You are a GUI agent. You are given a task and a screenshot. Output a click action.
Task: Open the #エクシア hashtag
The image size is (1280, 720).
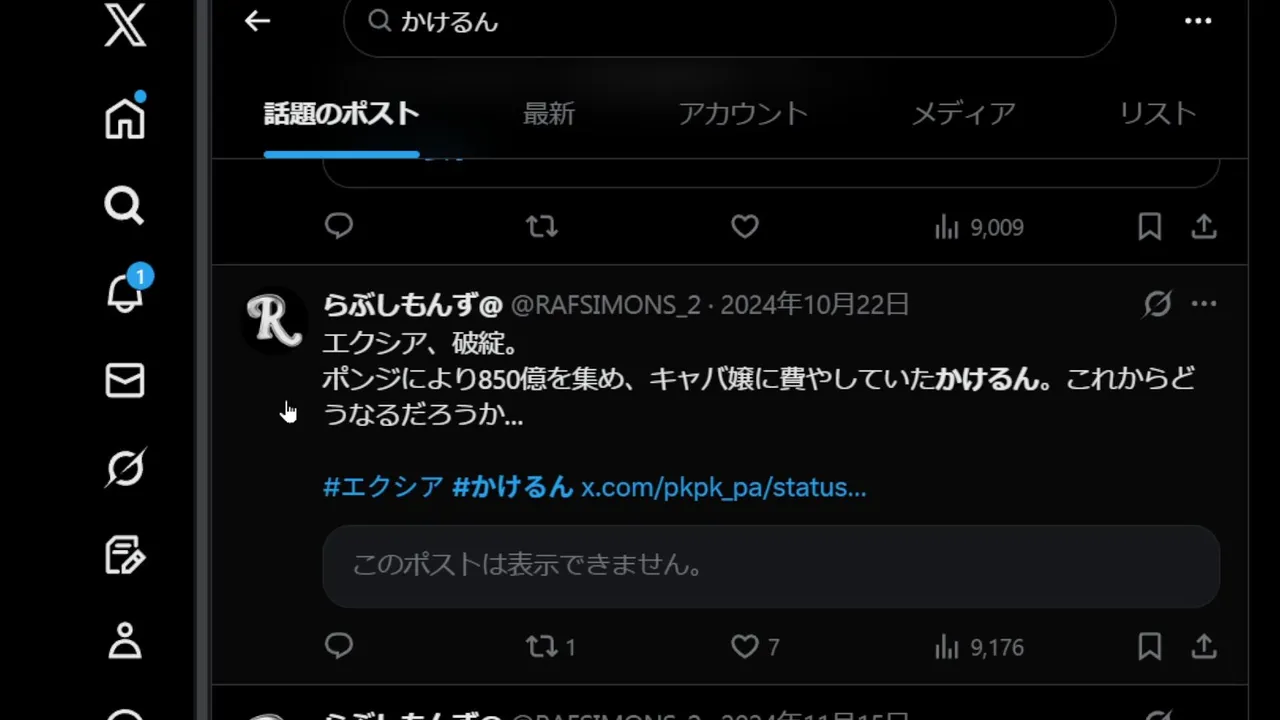click(x=383, y=488)
